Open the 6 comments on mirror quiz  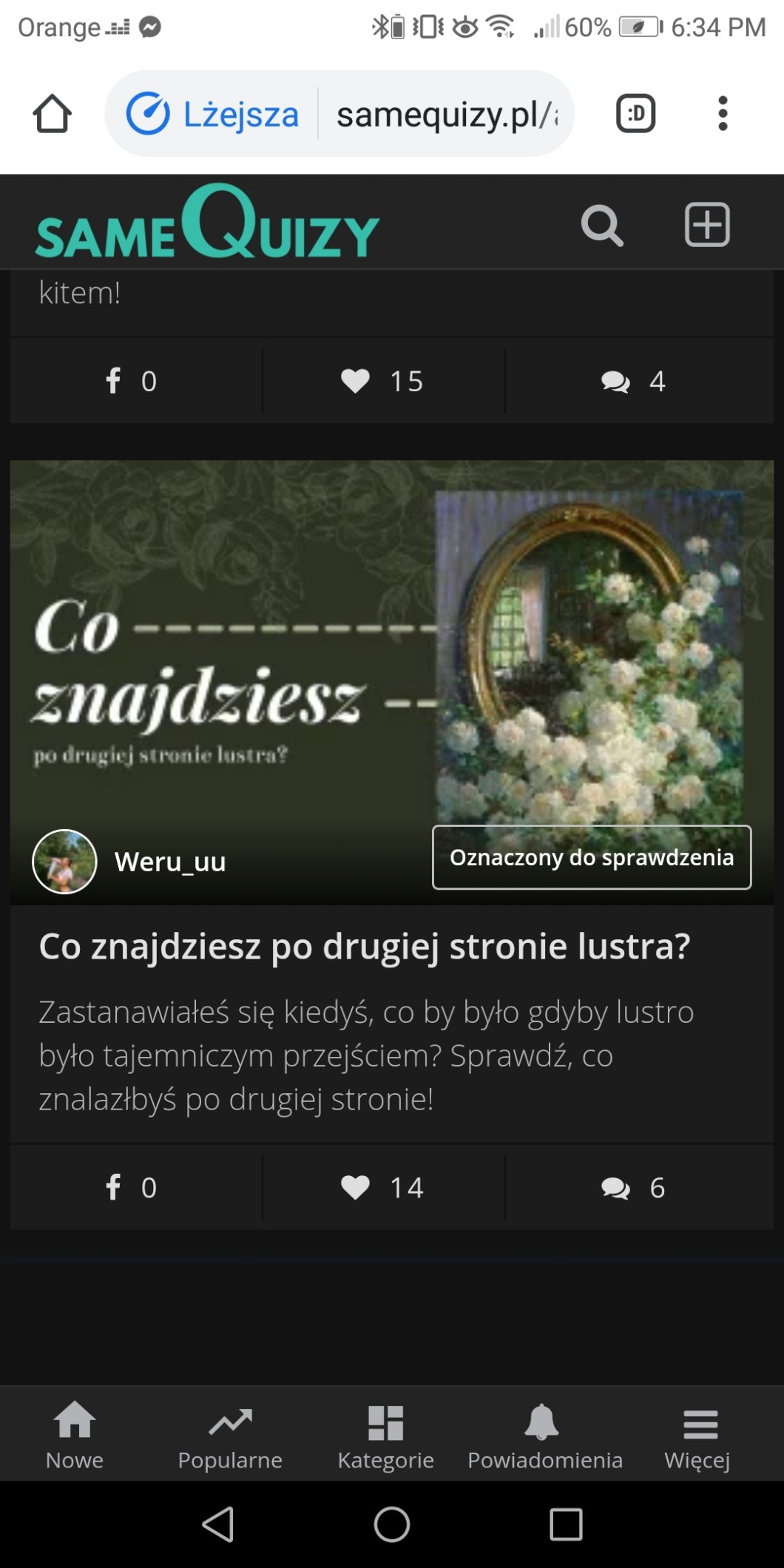tap(633, 1188)
